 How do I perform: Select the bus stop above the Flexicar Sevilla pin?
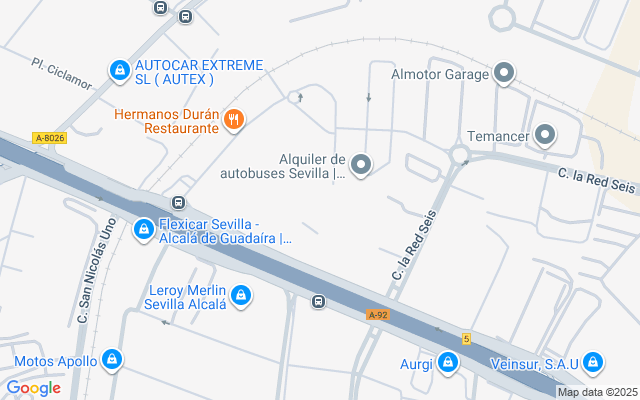point(178,203)
